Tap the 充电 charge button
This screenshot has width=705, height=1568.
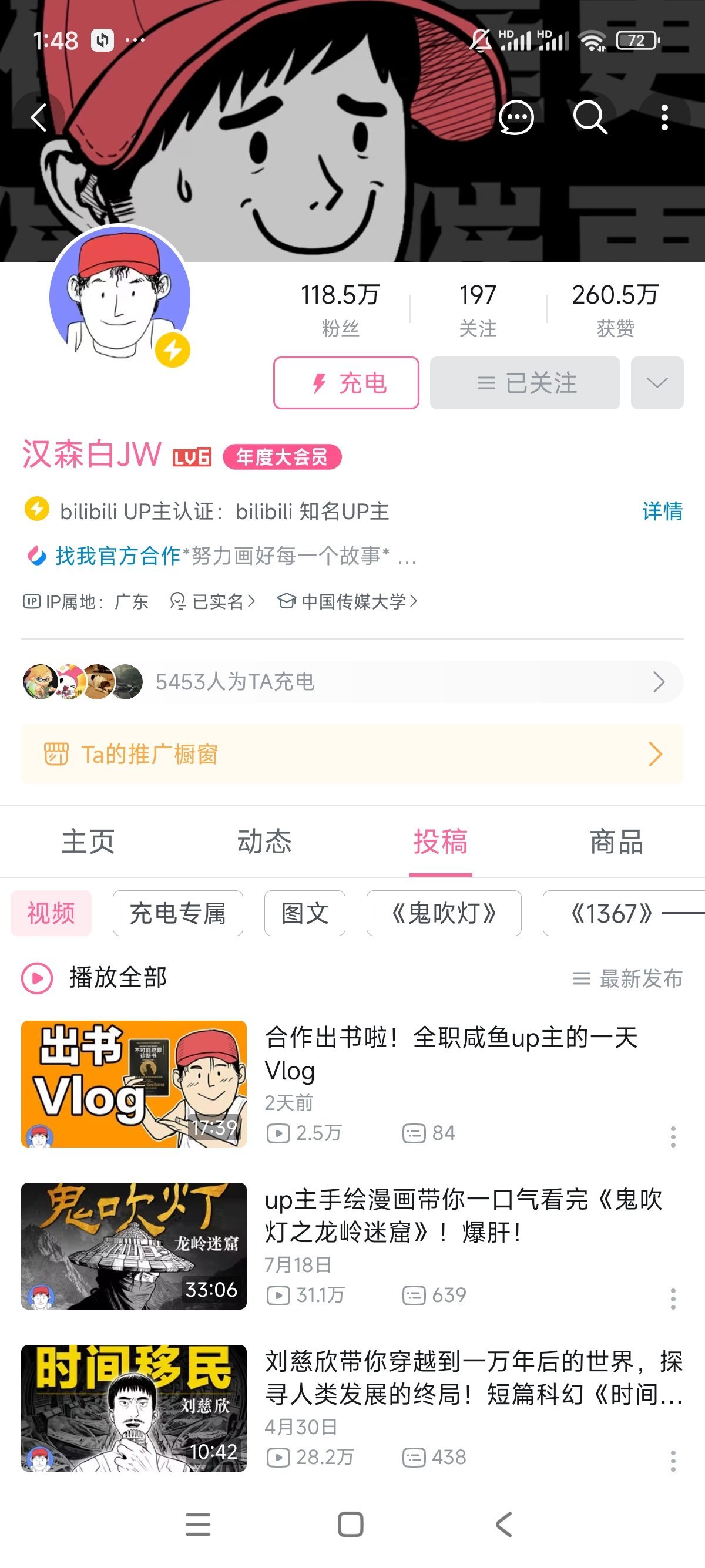pos(346,383)
